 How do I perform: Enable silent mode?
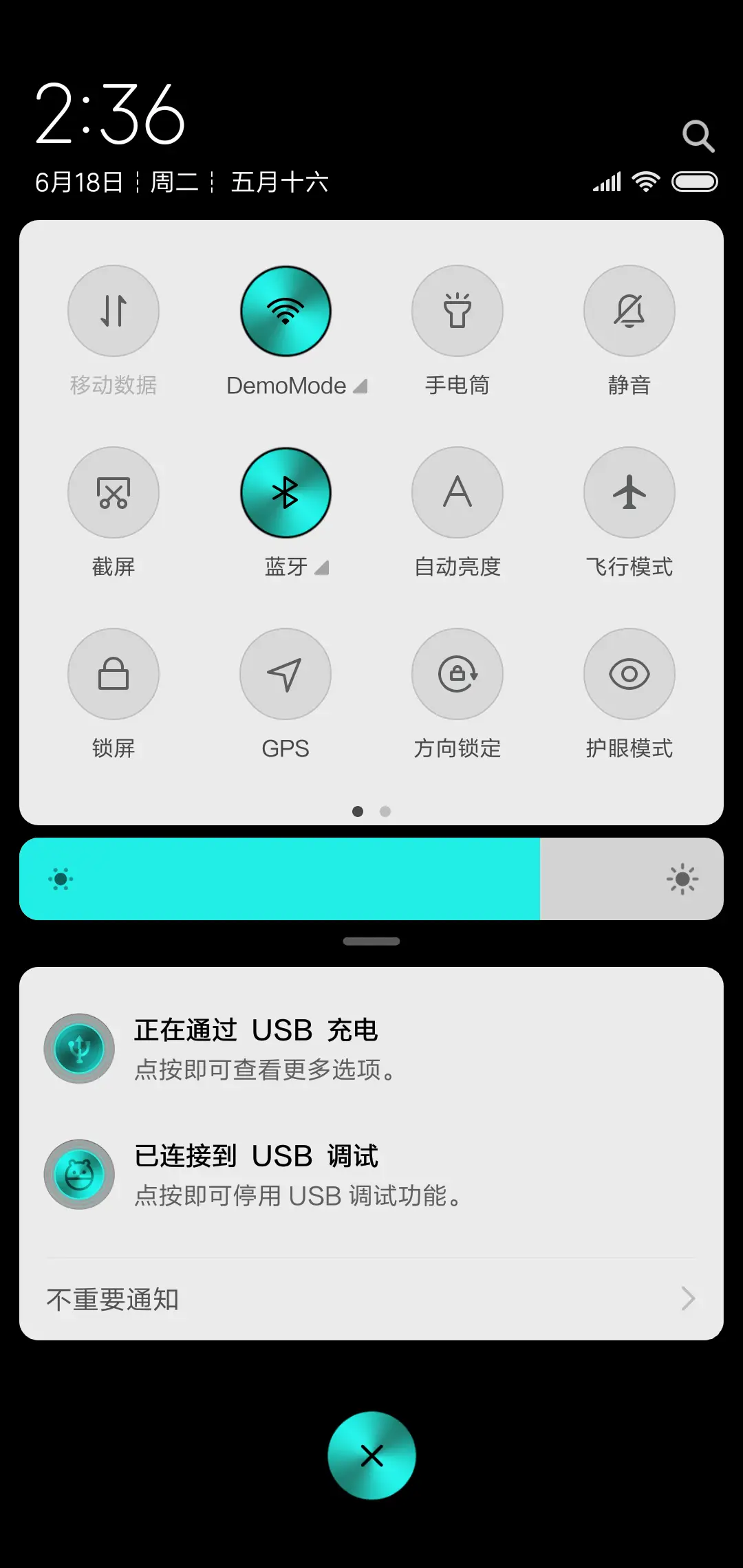coord(629,311)
